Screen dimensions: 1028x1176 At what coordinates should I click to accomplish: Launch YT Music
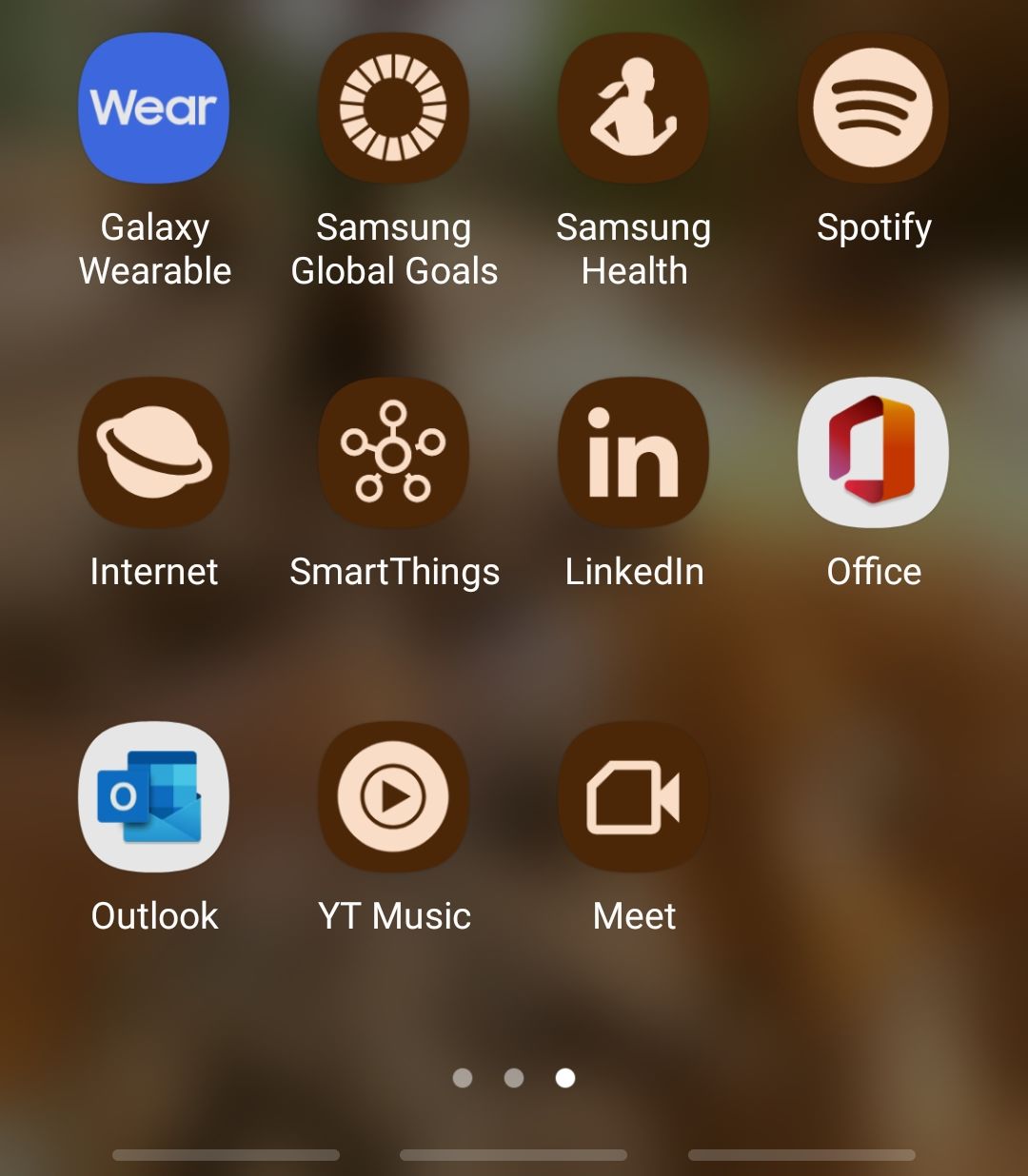coord(393,797)
